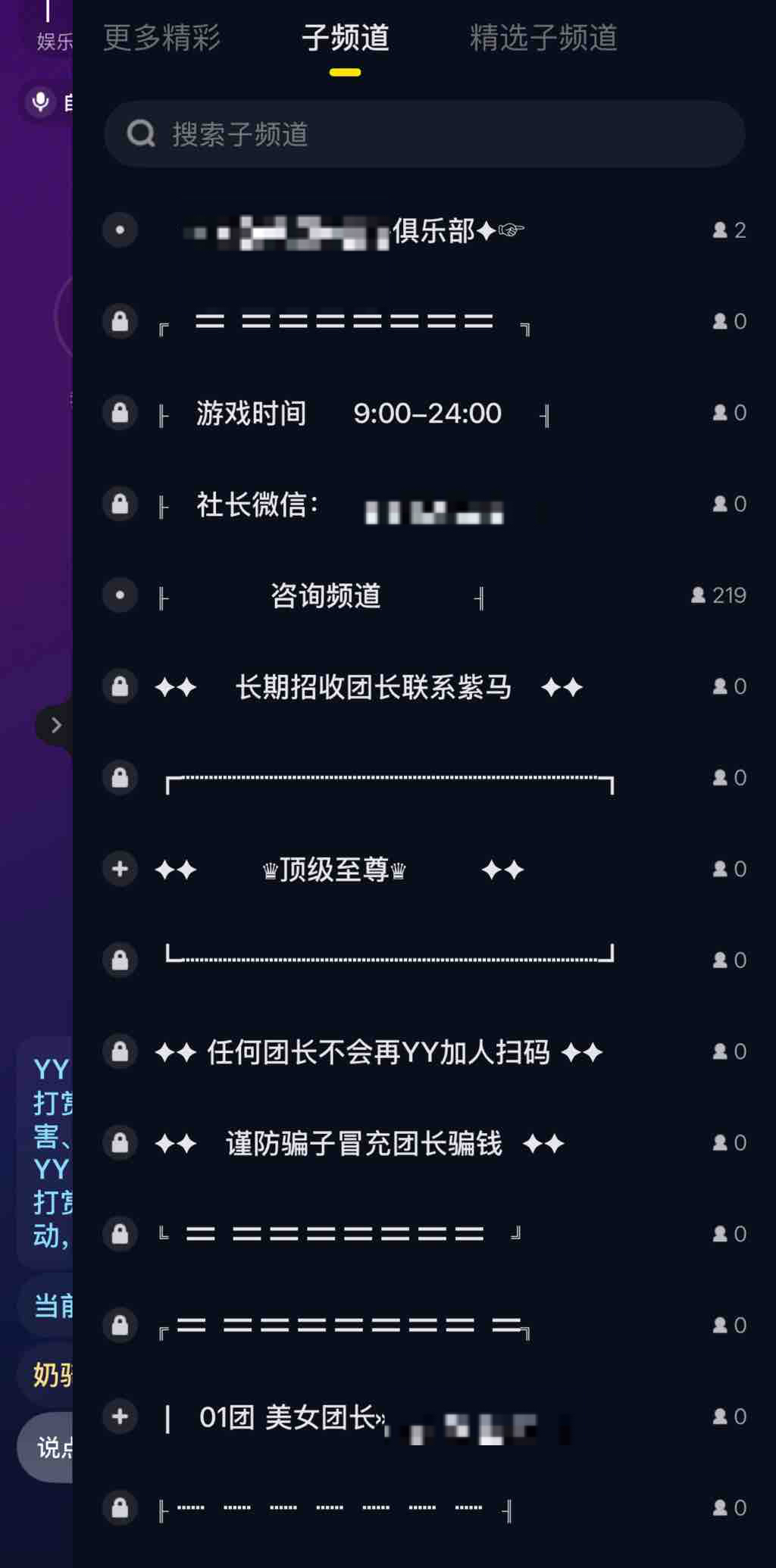The width and height of the screenshot is (776, 1568).
Task: Select the 任何团长不会再YY加人扫码 channel
Action: click(x=379, y=1052)
